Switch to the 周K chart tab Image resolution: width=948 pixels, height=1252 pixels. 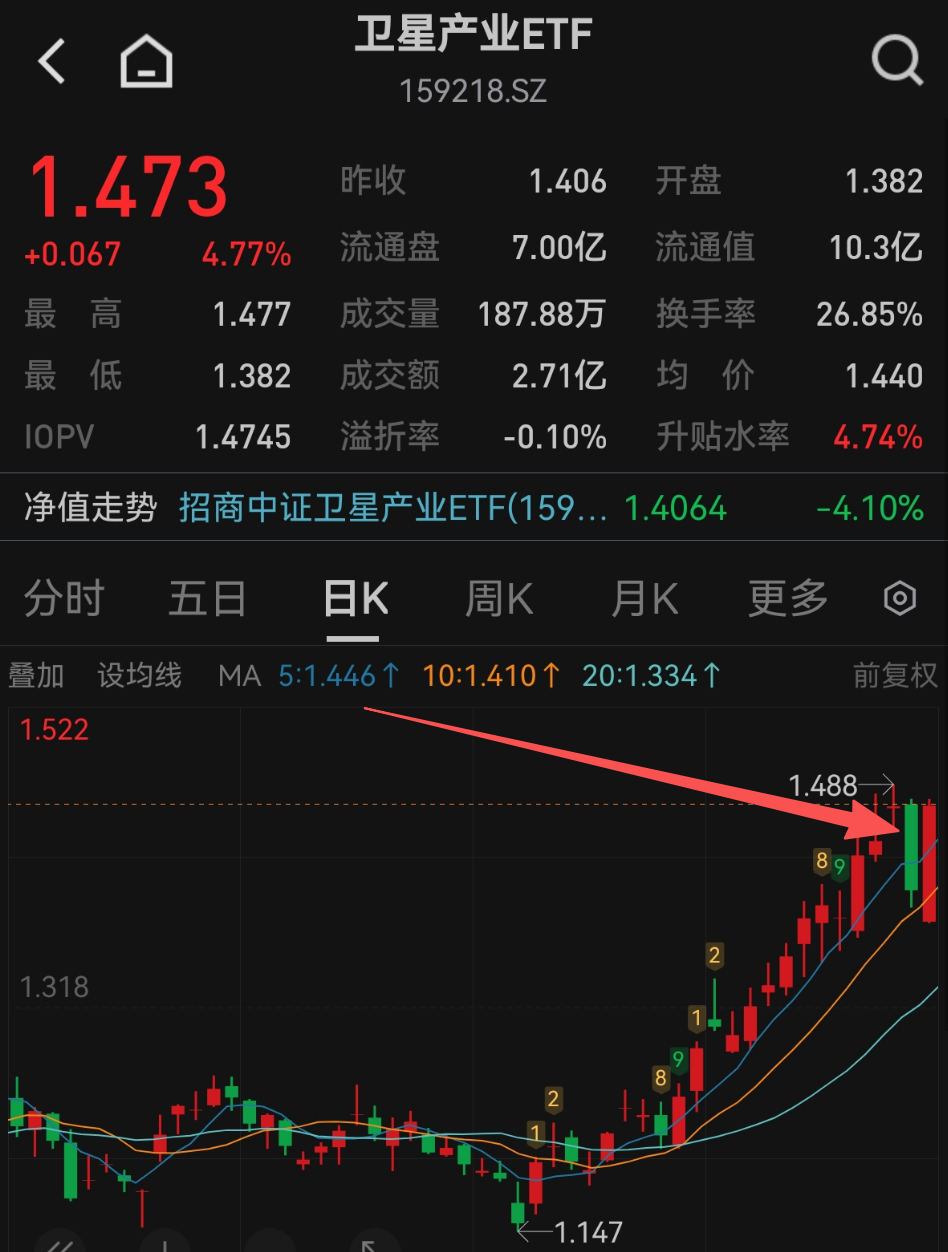click(x=499, y=599)
